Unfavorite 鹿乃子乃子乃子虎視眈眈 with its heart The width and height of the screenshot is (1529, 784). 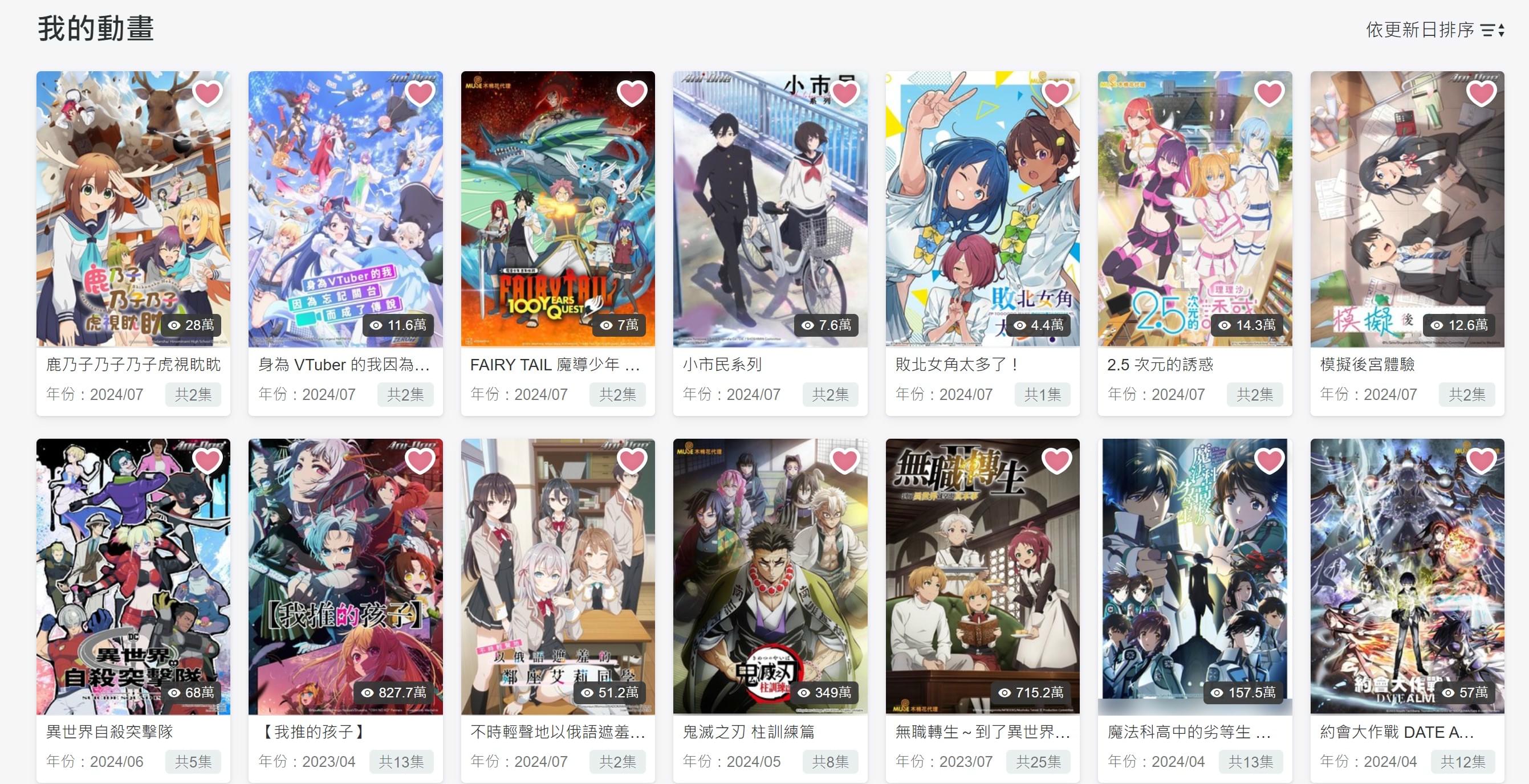click(207, 93)
